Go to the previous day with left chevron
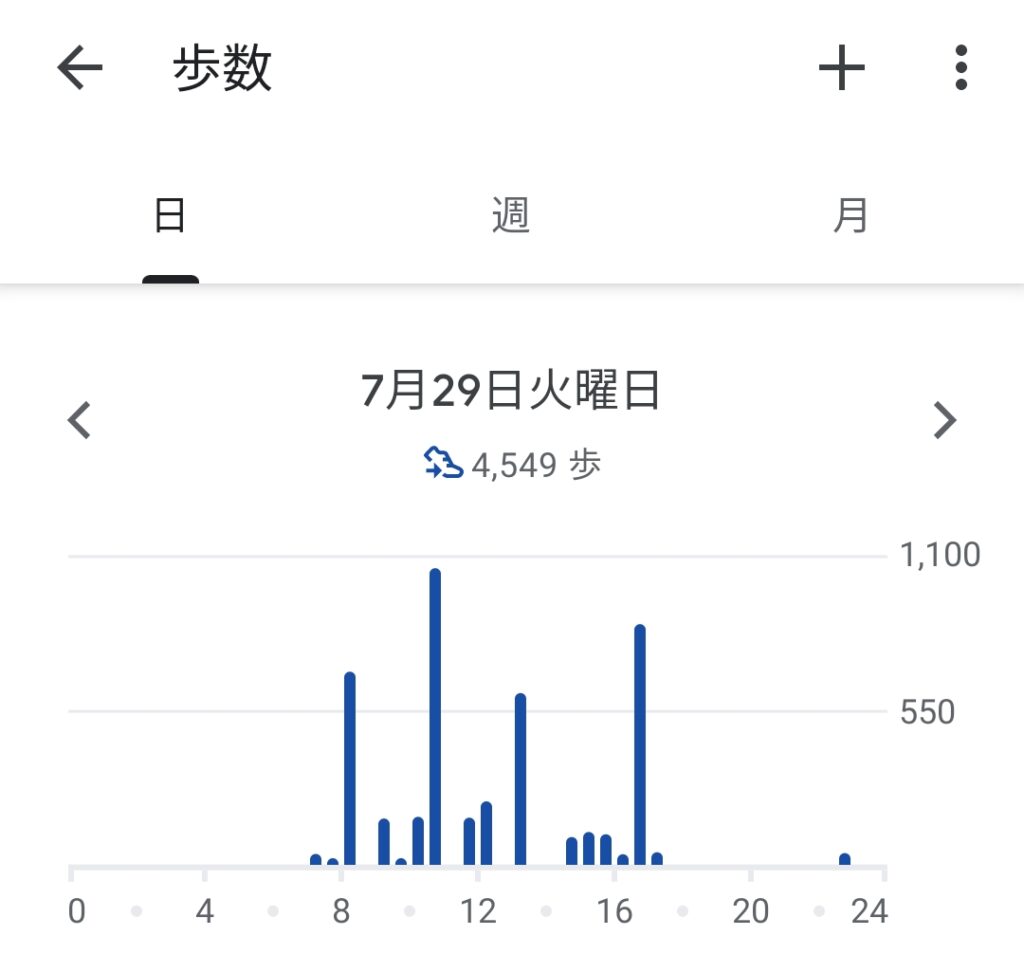 [80, 420]
